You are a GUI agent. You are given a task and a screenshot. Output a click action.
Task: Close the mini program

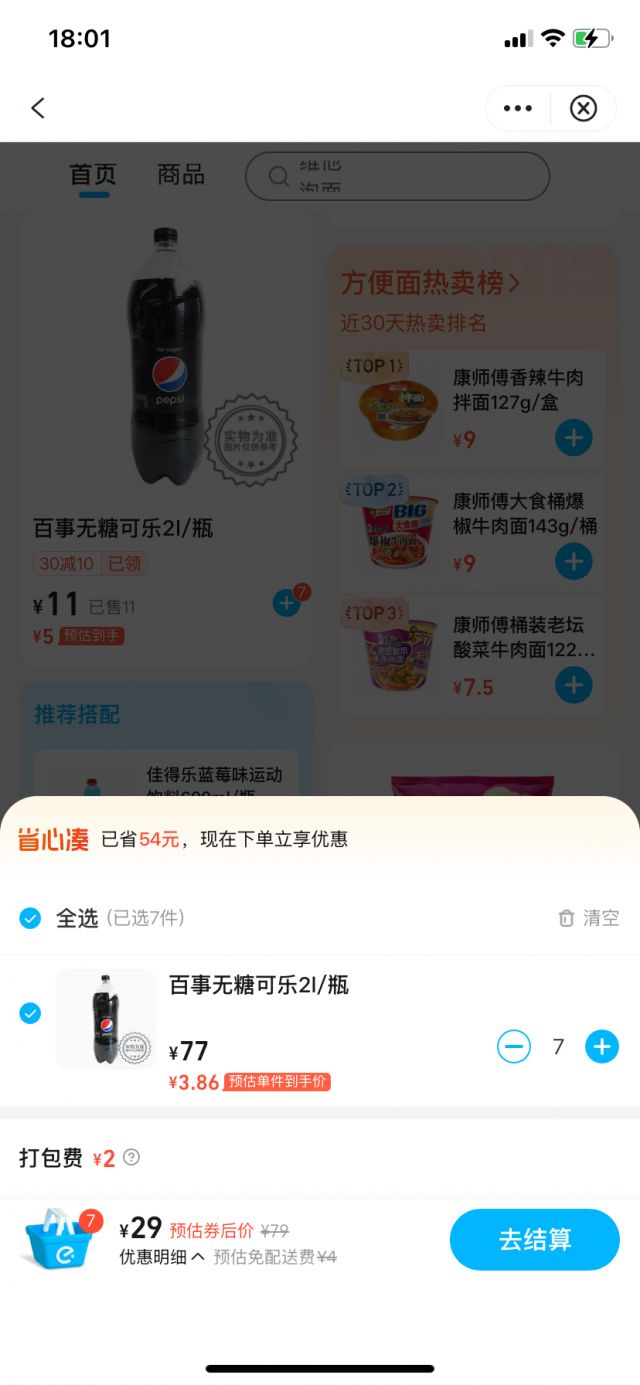tap(583, 108)
